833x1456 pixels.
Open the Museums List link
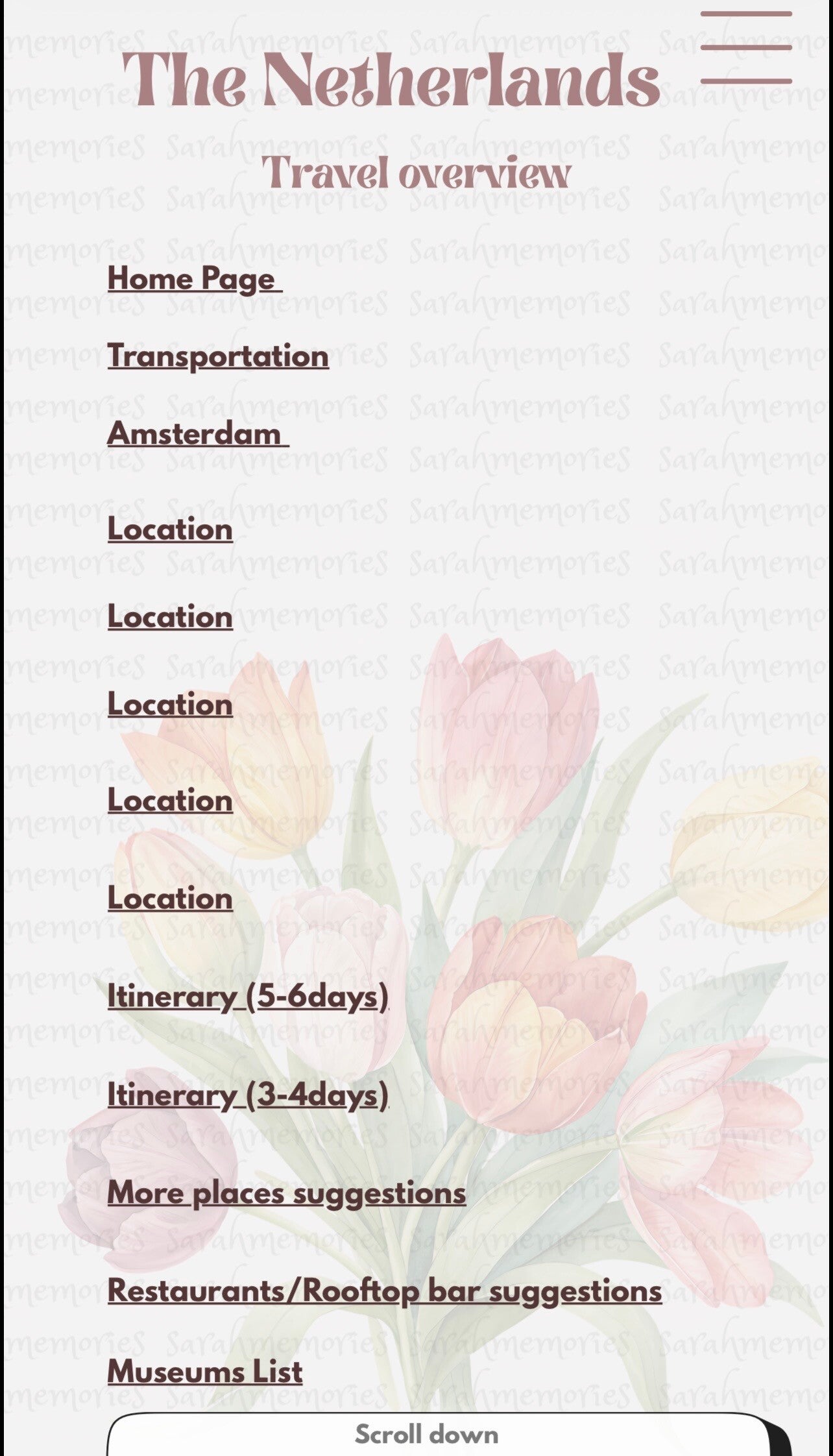(x=205, y=1372)
